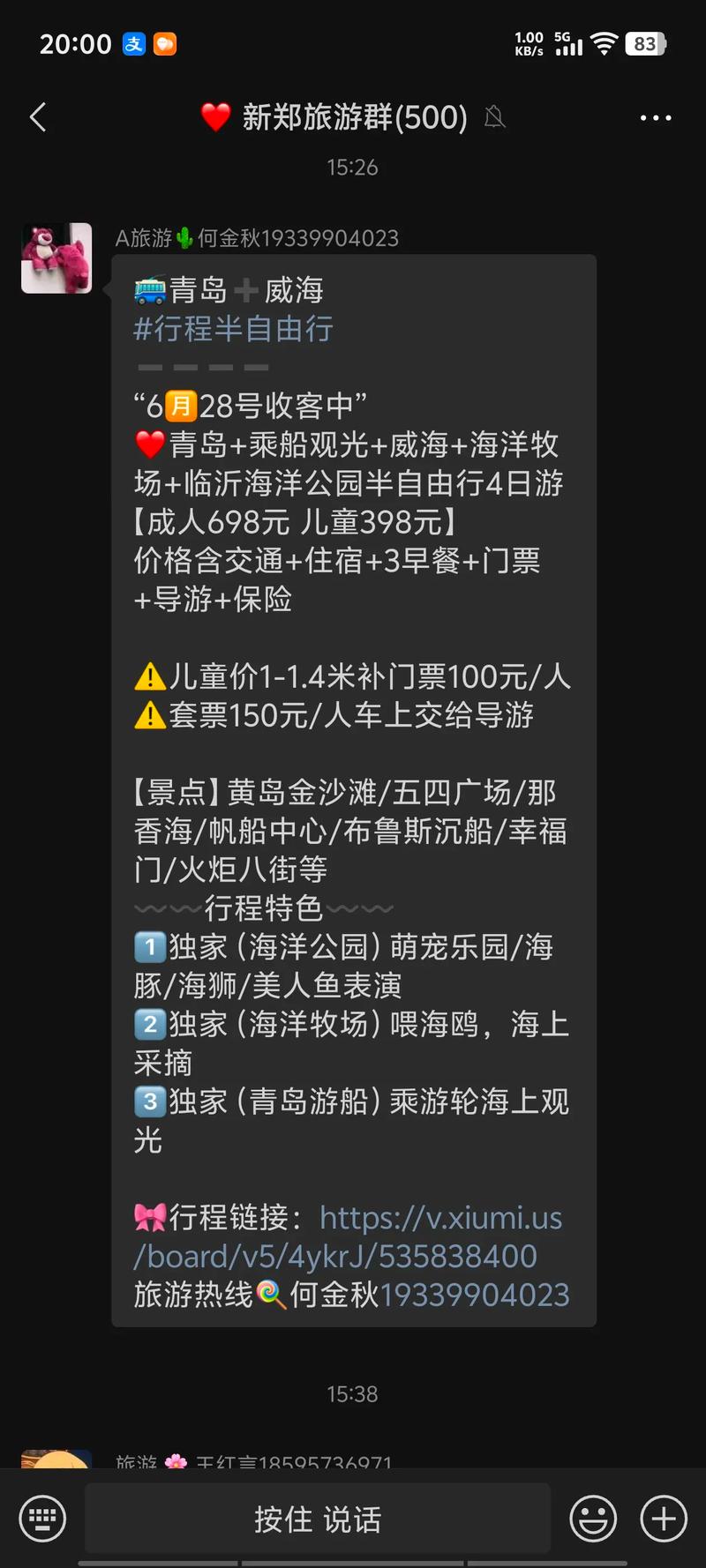Viewport: 706px width, 1568px height.
Task: Open the emoji picker
Action: pos(593,1519)
